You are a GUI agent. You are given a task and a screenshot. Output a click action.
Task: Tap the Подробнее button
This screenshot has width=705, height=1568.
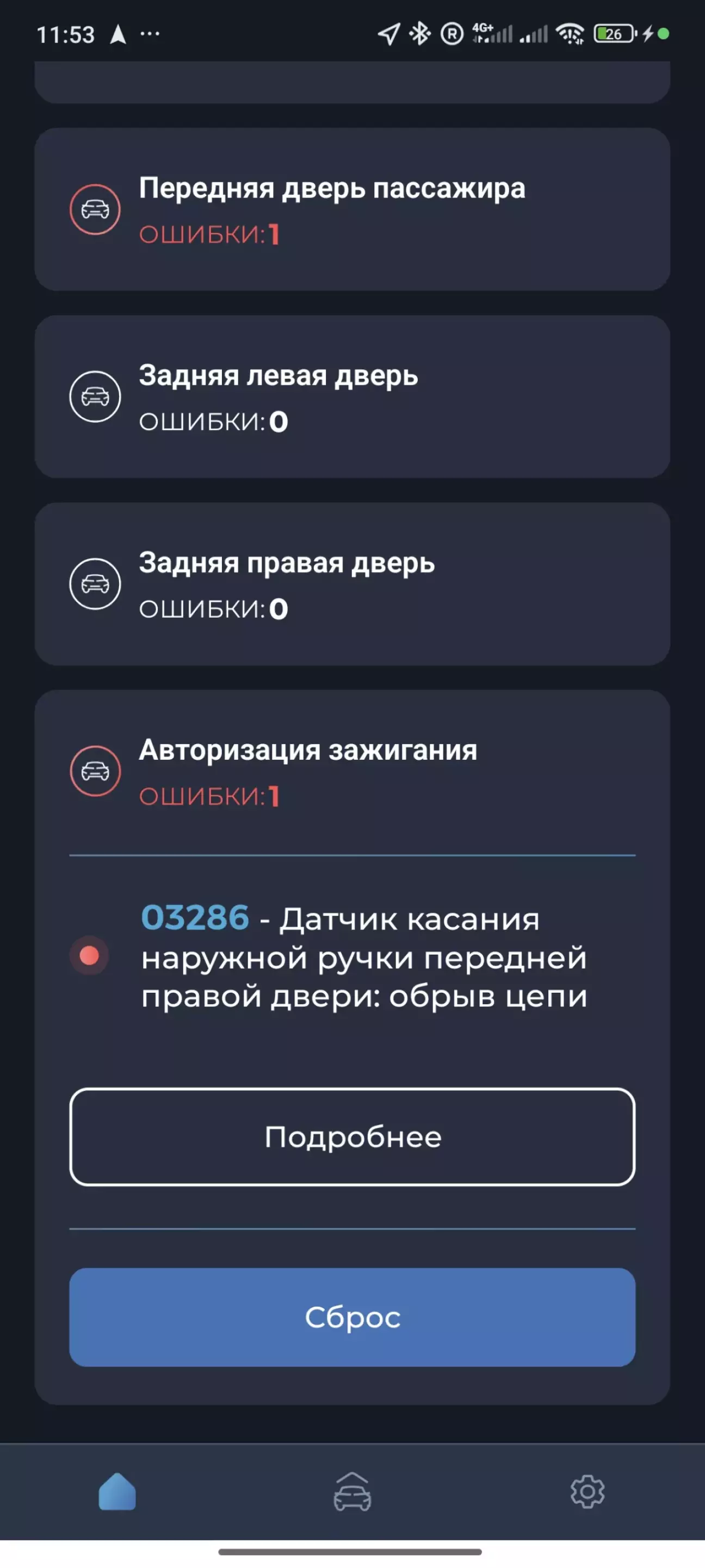click(x=352, y=1136)
